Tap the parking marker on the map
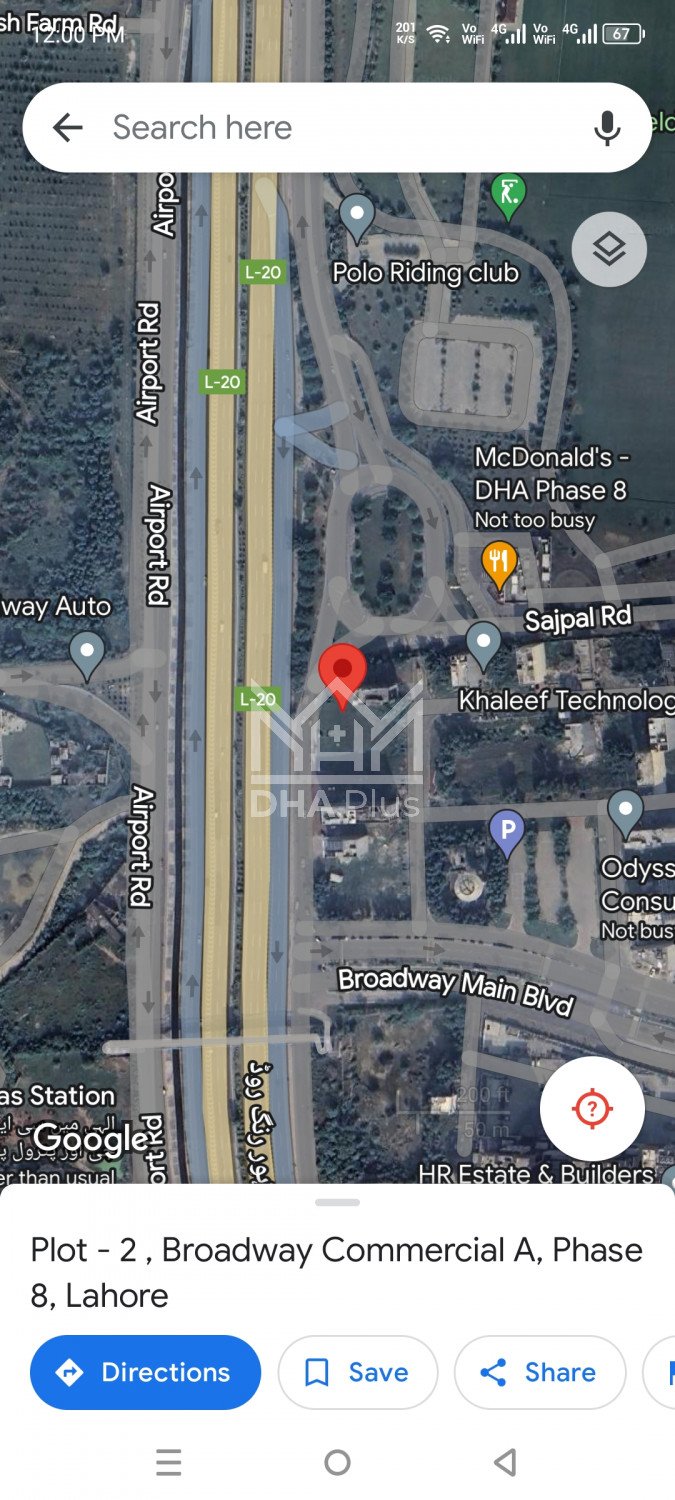 (507, 830)
